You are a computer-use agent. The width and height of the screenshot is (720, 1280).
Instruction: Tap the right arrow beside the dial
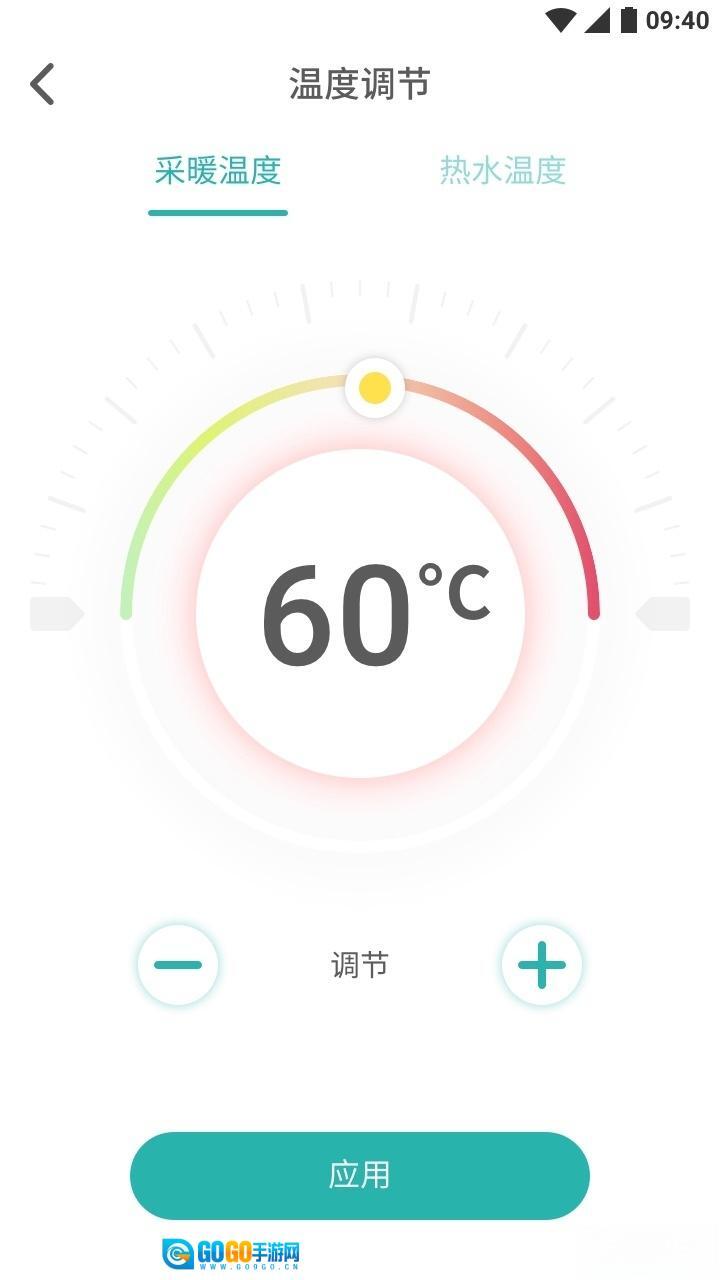click(666, 614)
